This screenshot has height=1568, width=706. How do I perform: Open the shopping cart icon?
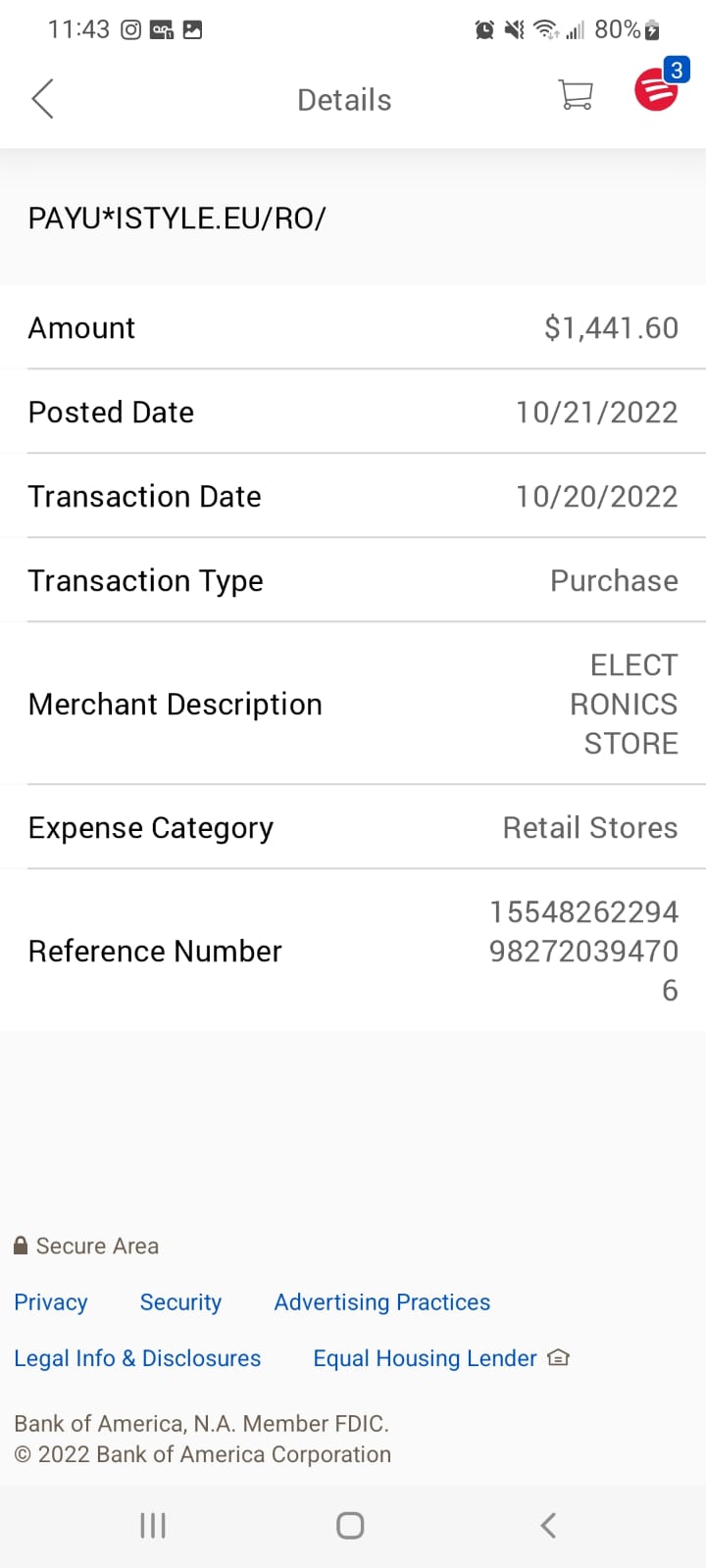pyautogui.click(x=576, y=95)
